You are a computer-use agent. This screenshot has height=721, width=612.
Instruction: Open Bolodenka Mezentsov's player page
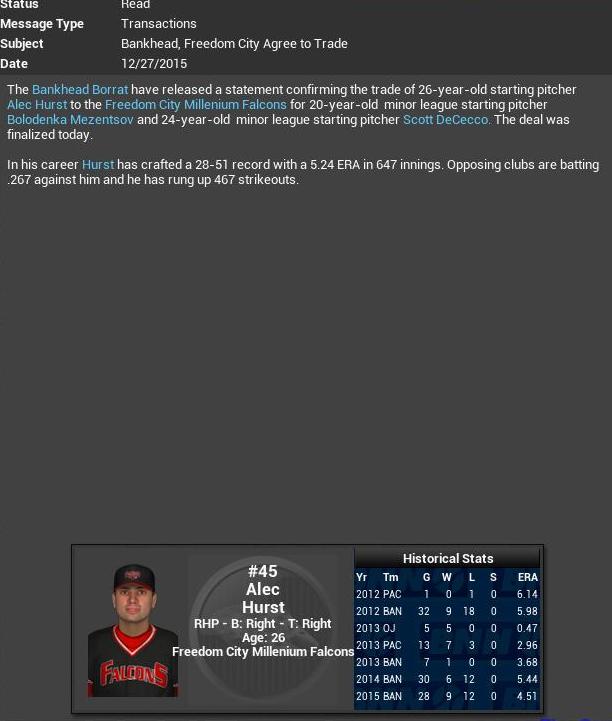[70, 120]
